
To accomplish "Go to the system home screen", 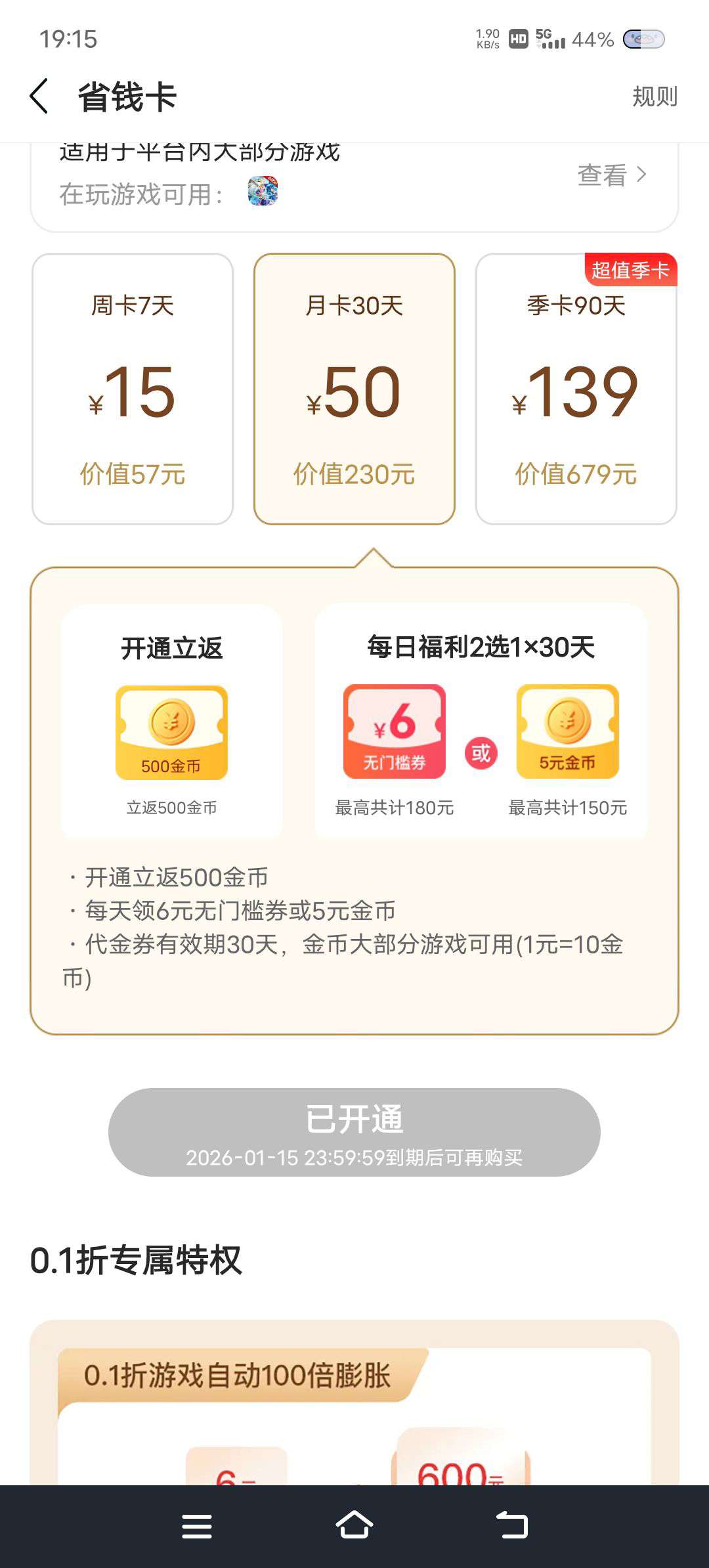I will tap(354, 1526).
